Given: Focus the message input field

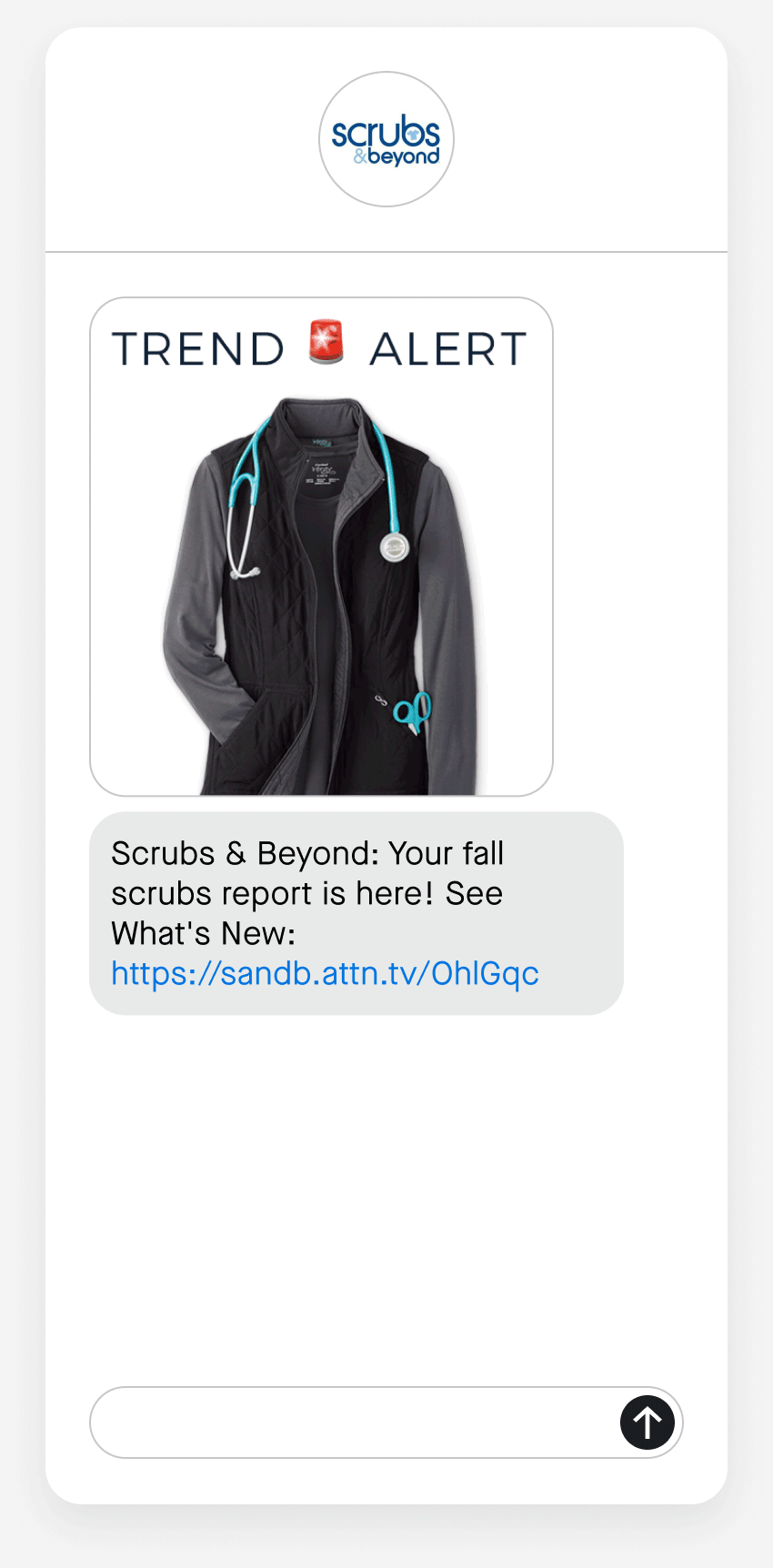Looking at the screenshot, I should coord(355,1422).
